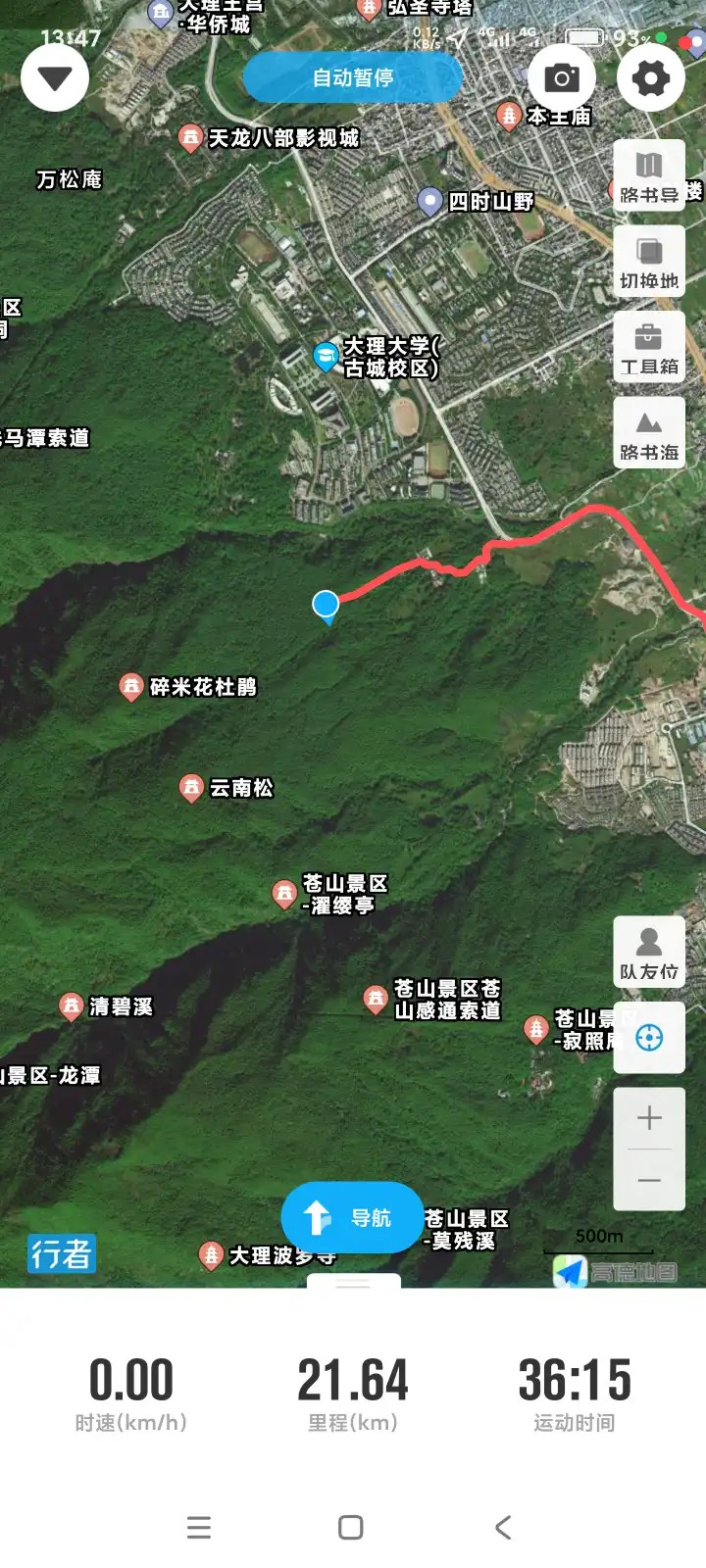Tap the 自动暂停 button

click(352, 77)
